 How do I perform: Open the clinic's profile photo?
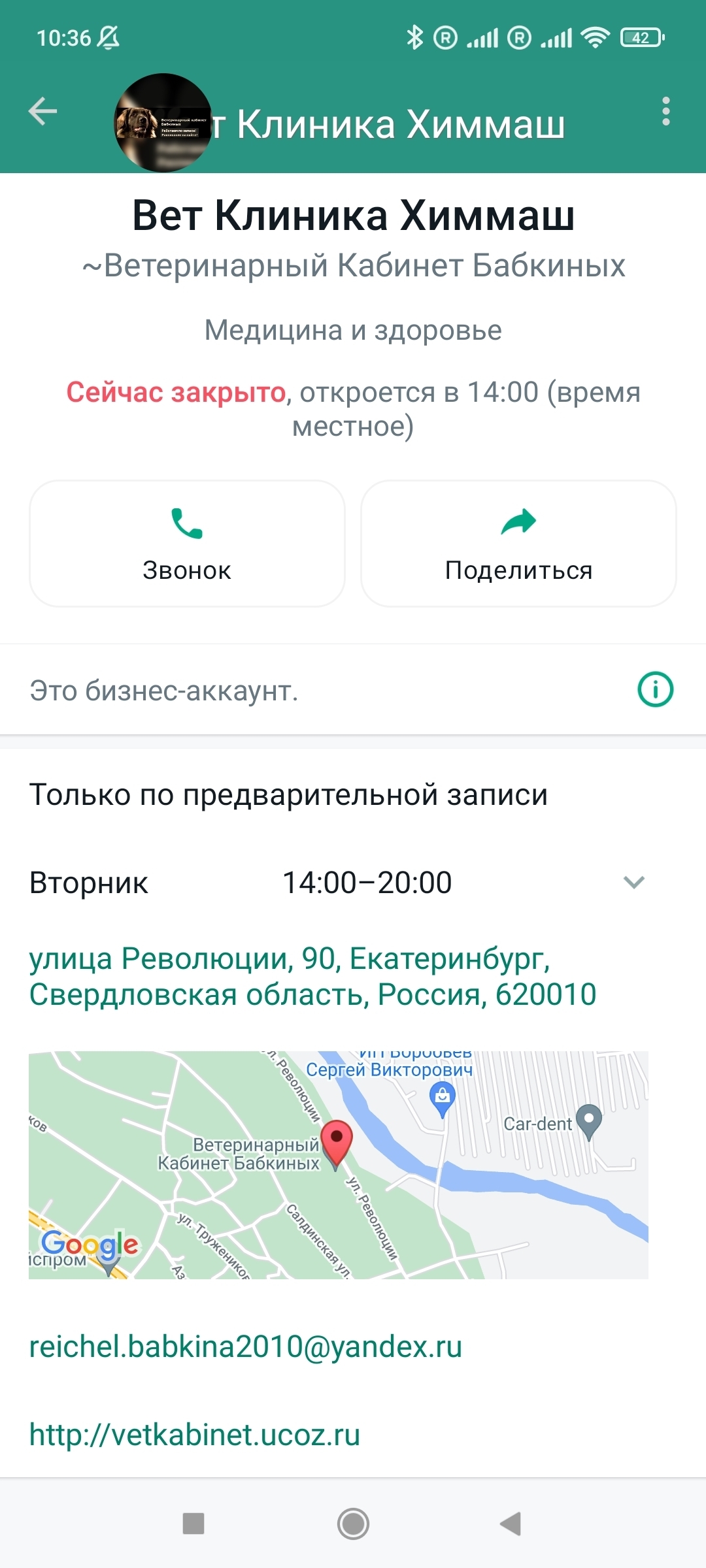click(163, 123)
